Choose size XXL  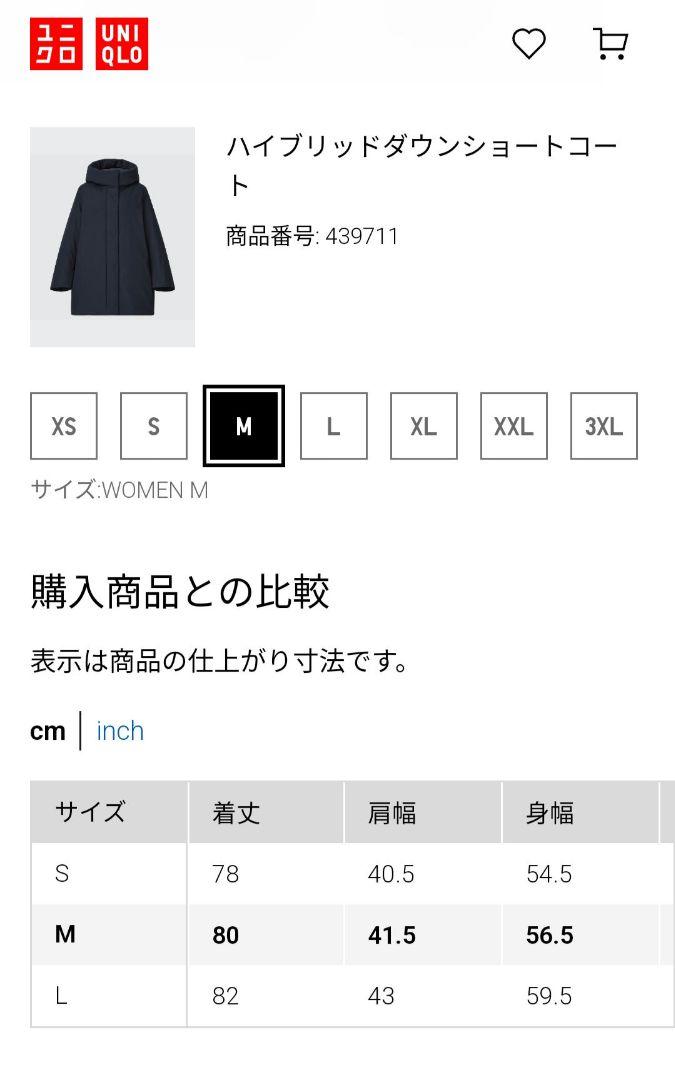click(x=514, y=426)
